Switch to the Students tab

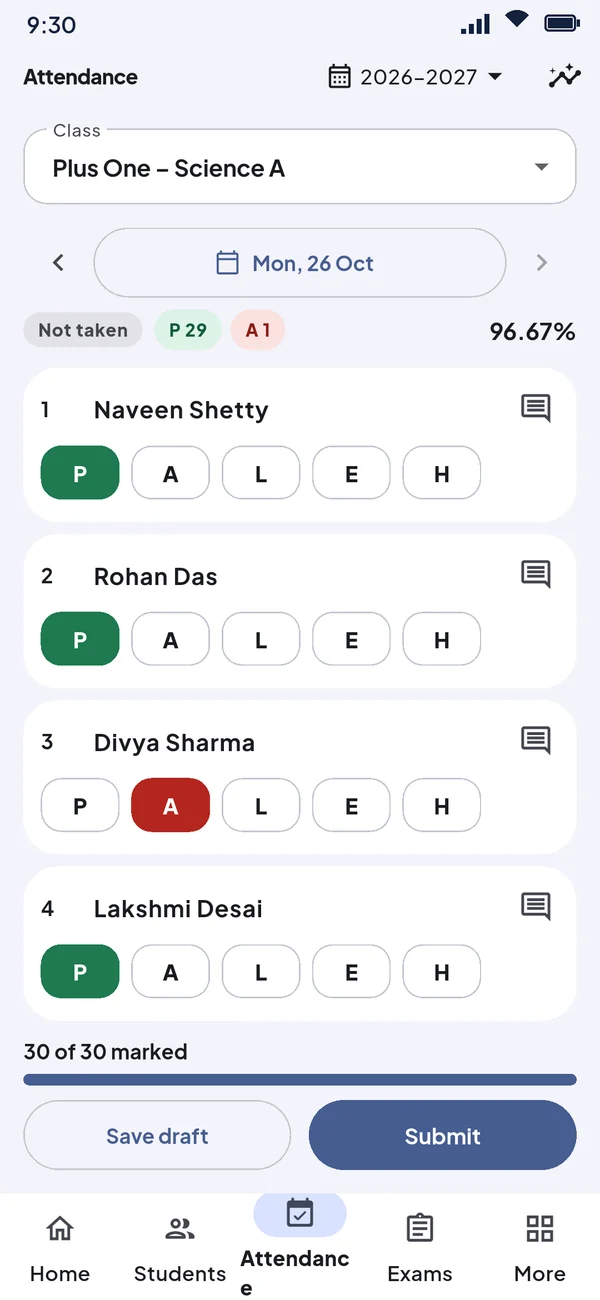180,1248
